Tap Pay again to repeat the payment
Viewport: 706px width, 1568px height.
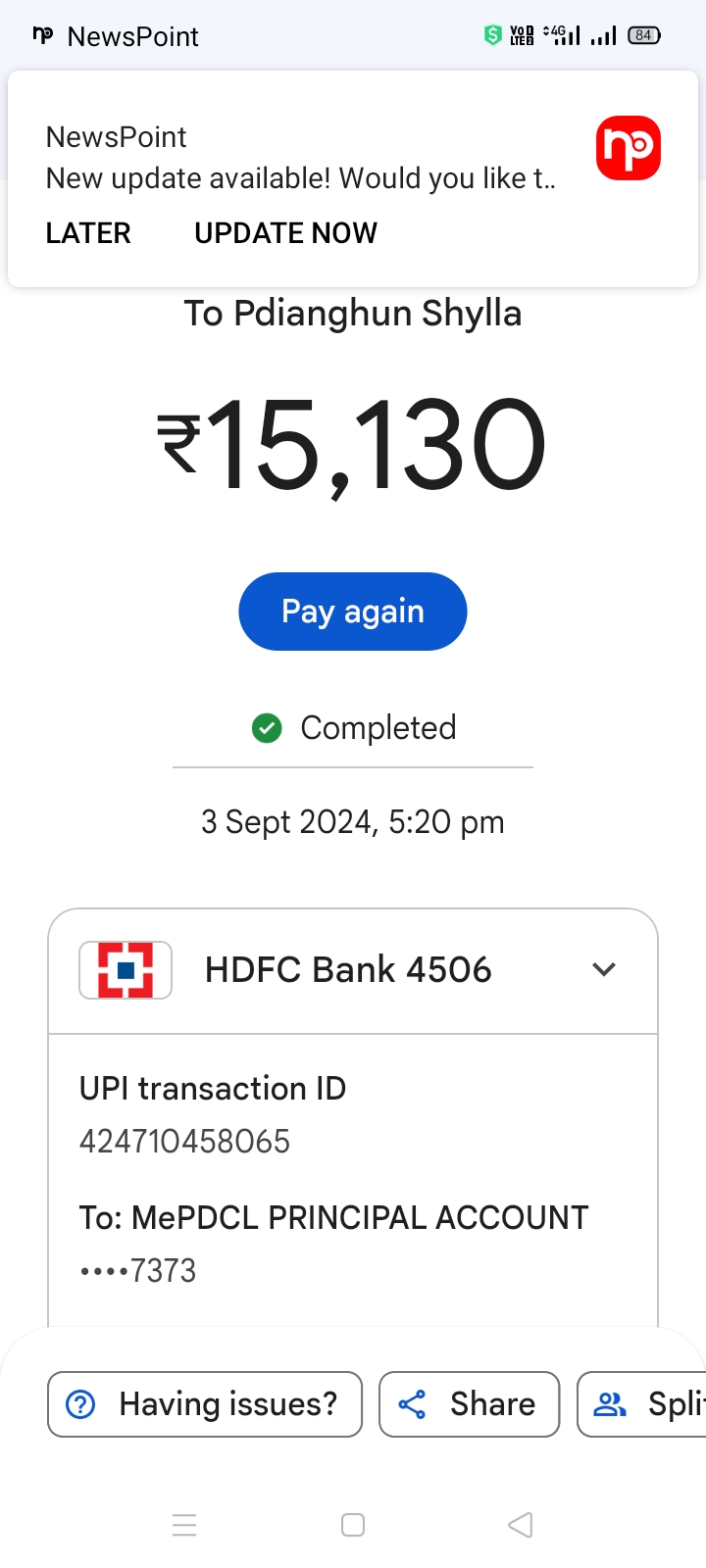353,612
